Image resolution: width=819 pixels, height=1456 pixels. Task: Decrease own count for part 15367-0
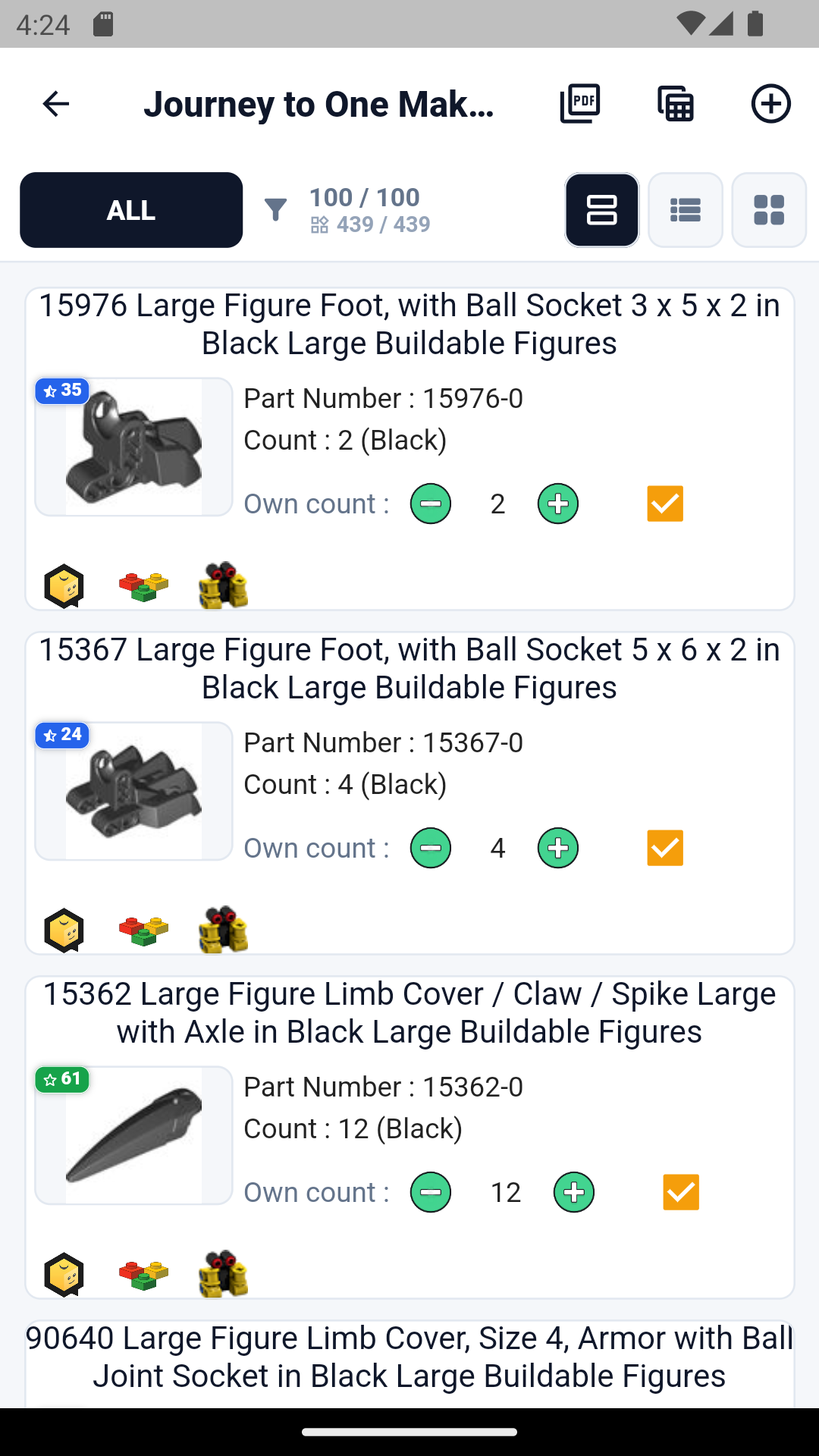point(431,848)
